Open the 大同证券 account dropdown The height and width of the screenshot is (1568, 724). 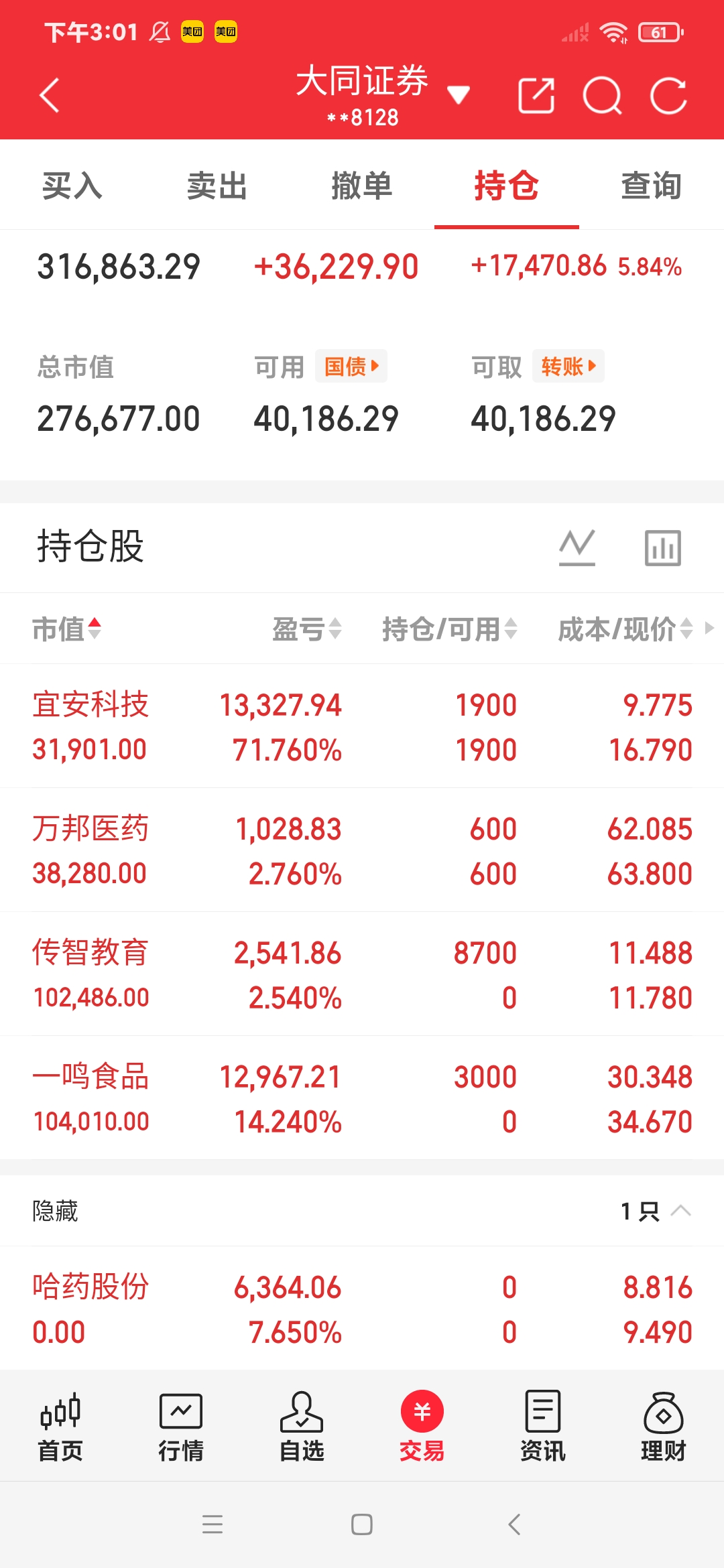click(x=459, y=95)
